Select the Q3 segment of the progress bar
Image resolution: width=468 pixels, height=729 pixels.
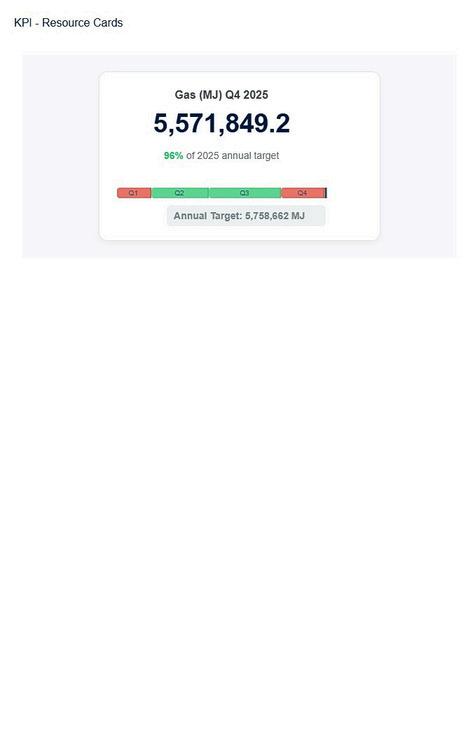click(245, 193)
